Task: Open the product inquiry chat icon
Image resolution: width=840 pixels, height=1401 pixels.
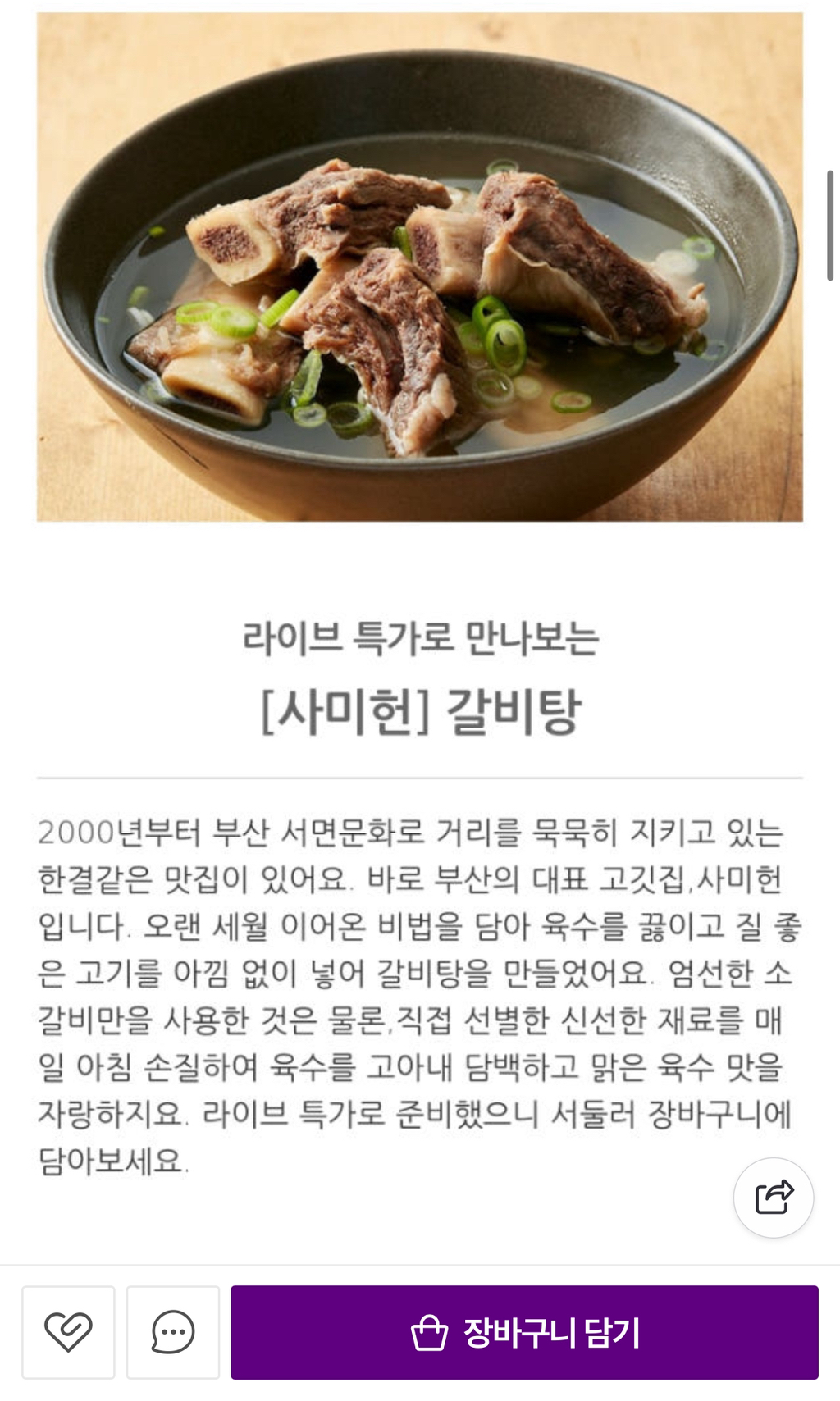Action: pos(172,1332)
